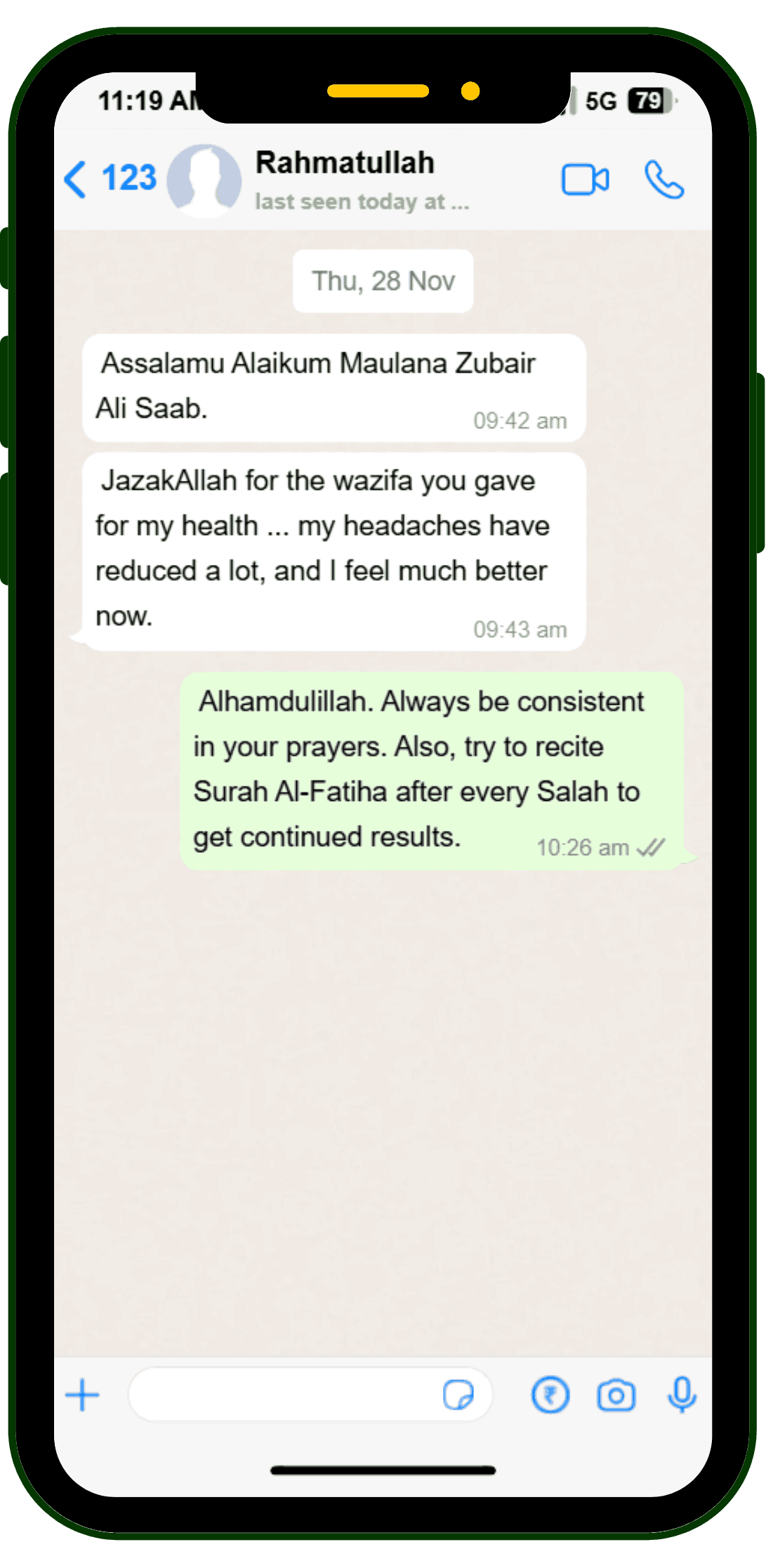Open Rahmatullah's profile picture
The width and height of the screenshot is (766, 1568).
[204, 180]
